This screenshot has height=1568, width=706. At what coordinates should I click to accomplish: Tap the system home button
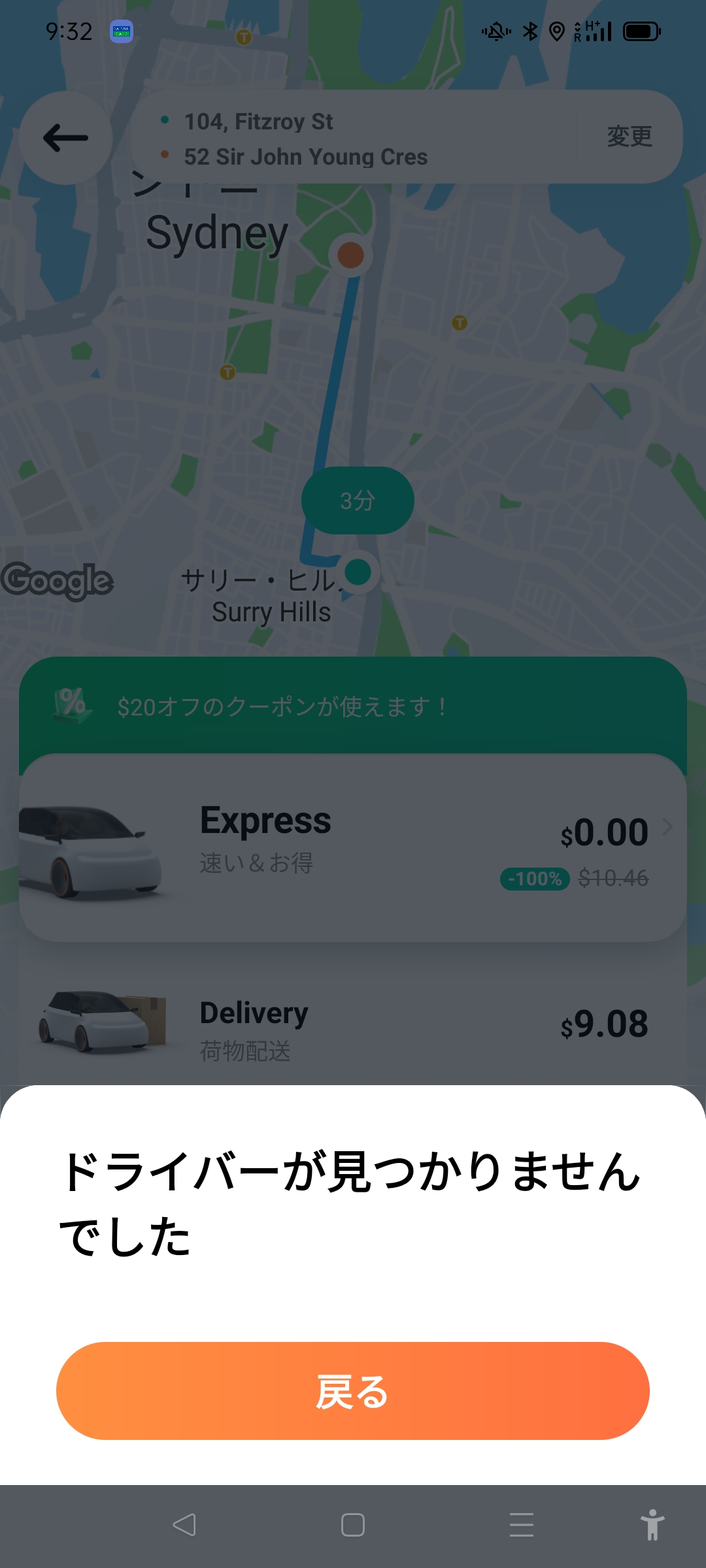pyautogui.click(x=353, y=1525)
